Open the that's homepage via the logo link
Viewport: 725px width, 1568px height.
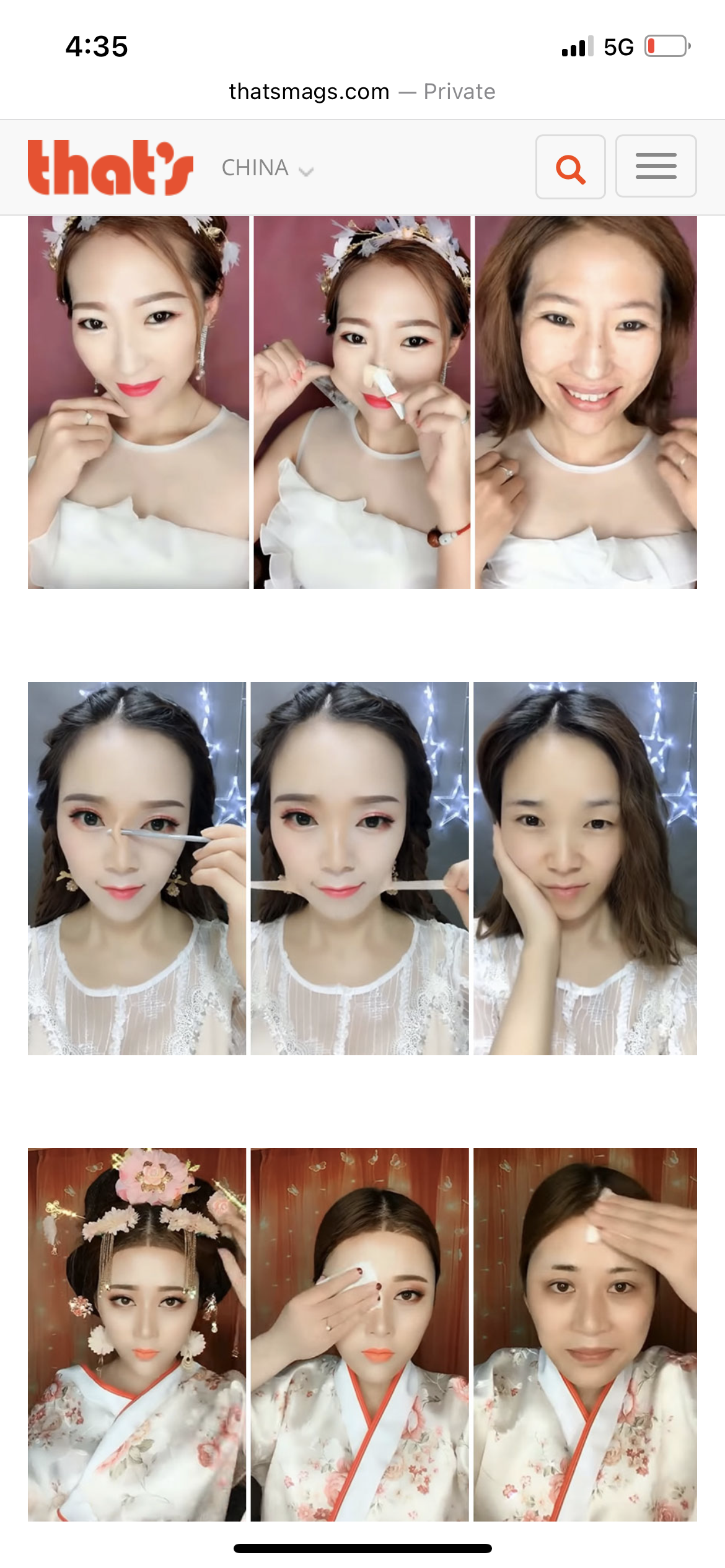[110, 167]
